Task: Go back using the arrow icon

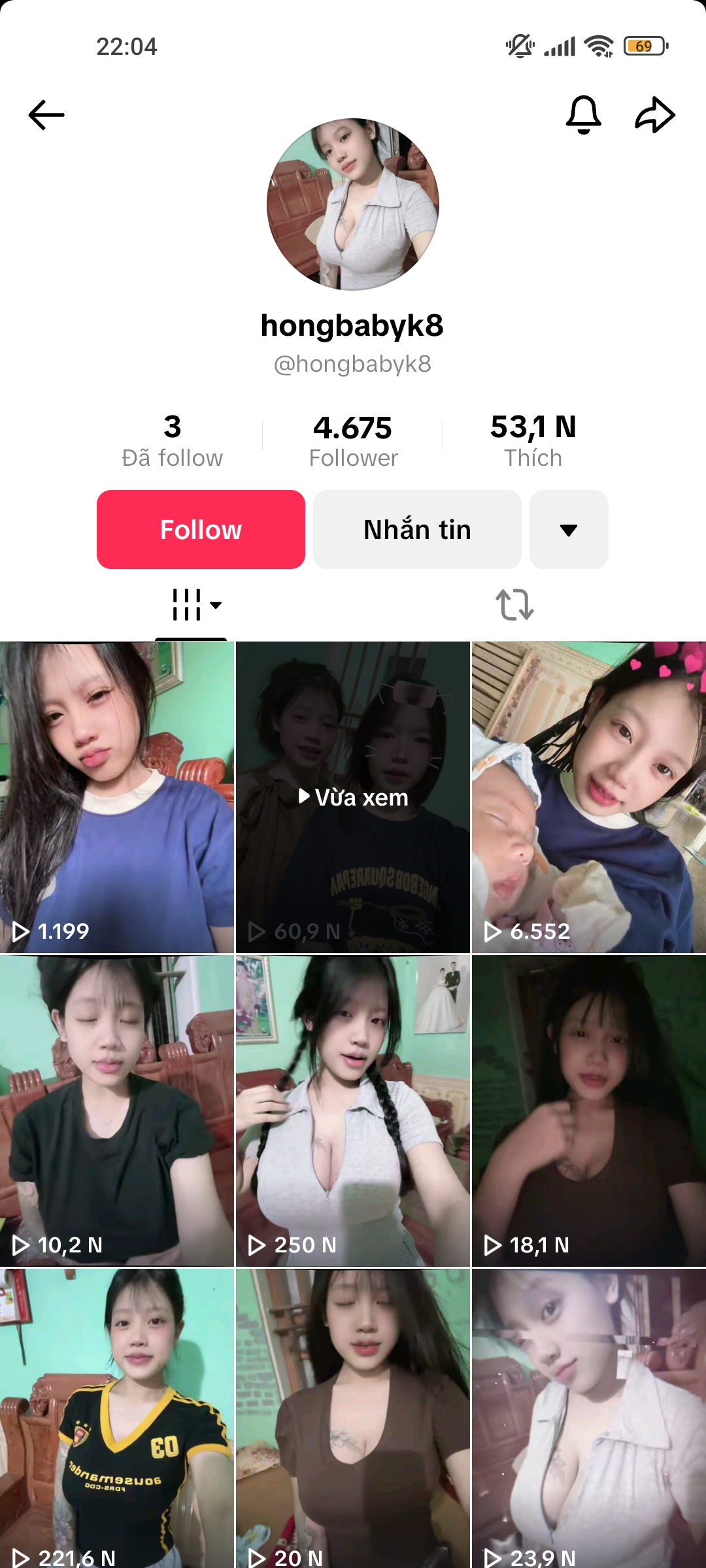Action: point(46,115)
